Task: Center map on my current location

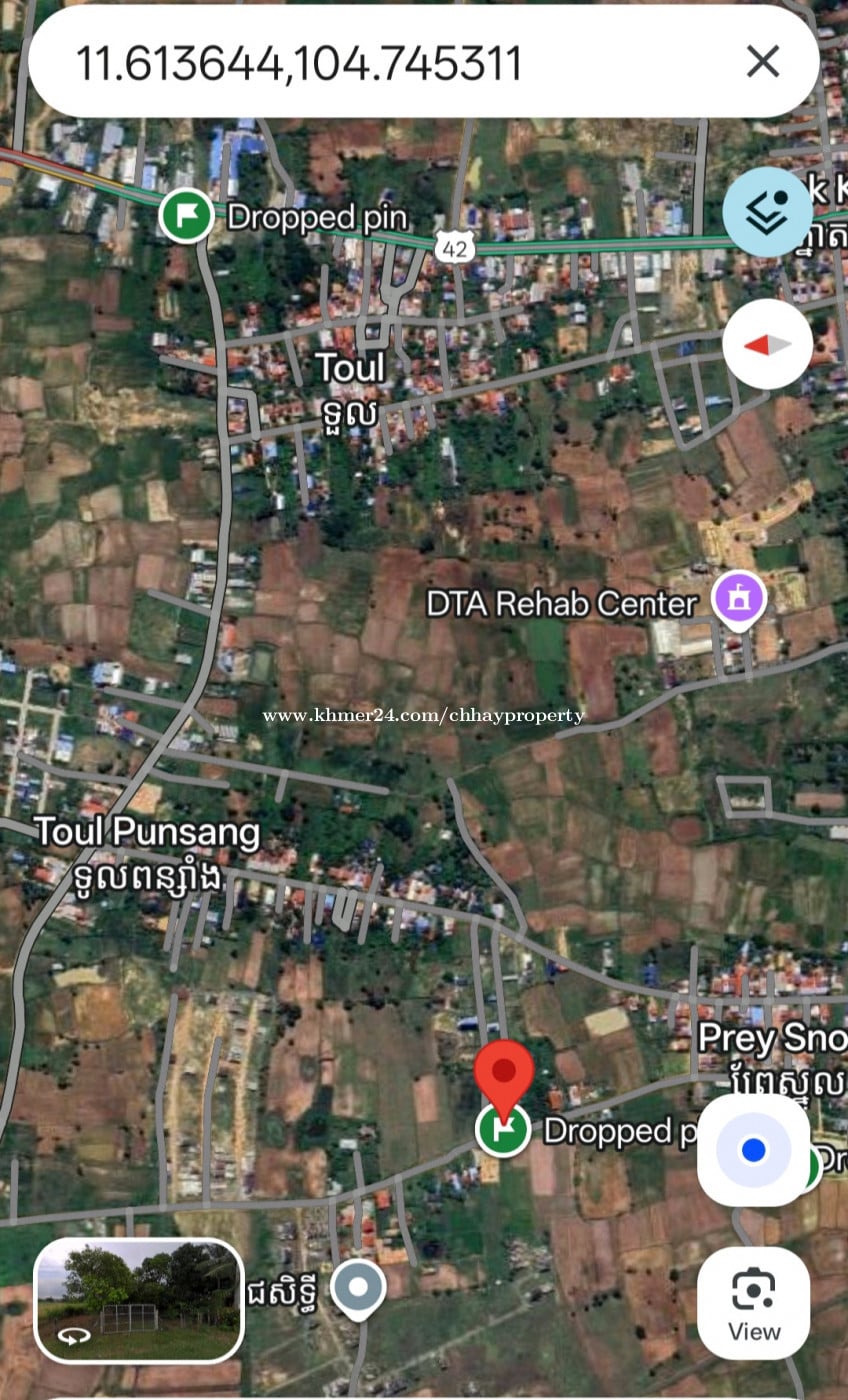Action: [x=753, y=1150]
